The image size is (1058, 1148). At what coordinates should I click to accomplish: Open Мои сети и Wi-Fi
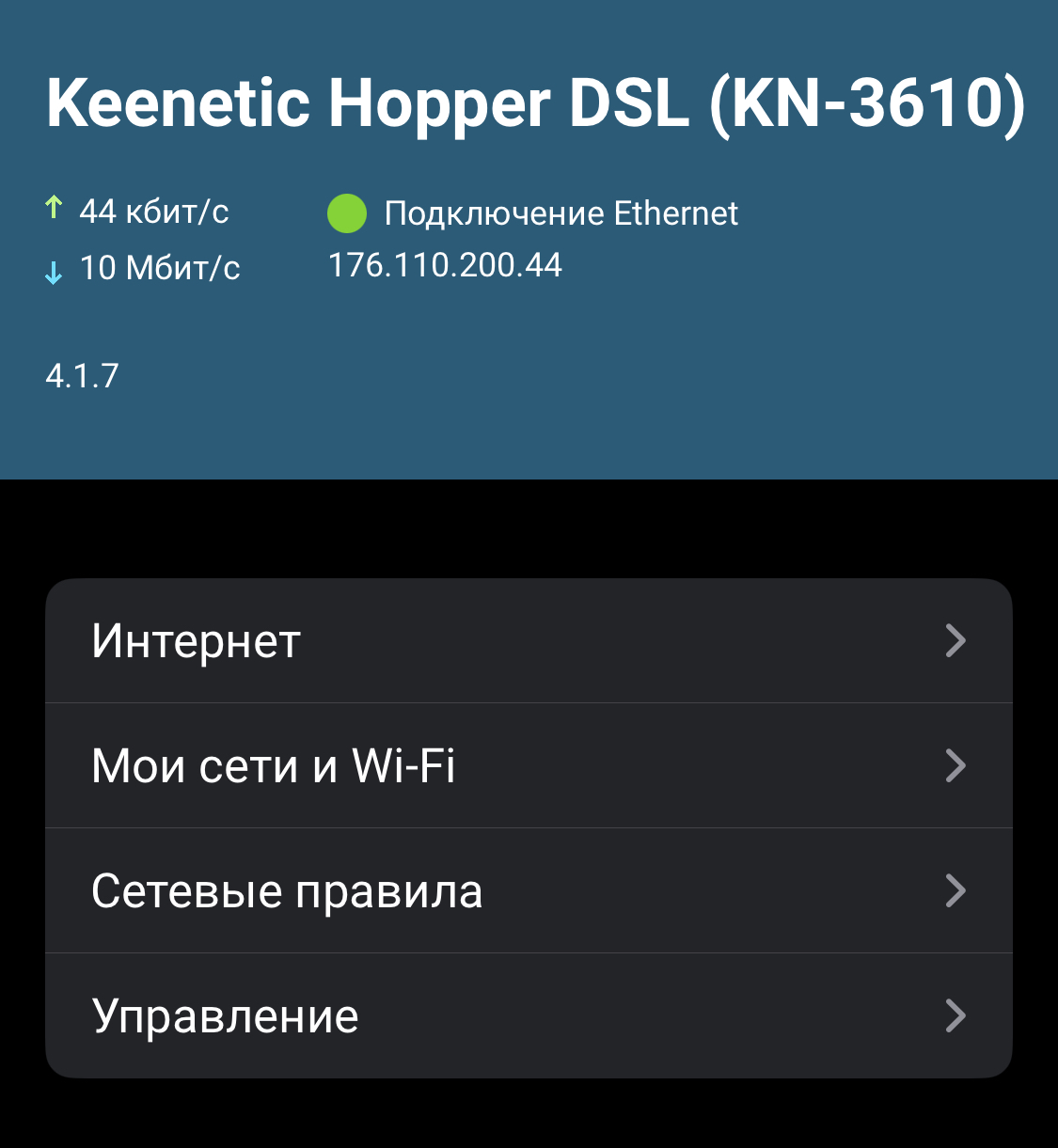point(528,765)
